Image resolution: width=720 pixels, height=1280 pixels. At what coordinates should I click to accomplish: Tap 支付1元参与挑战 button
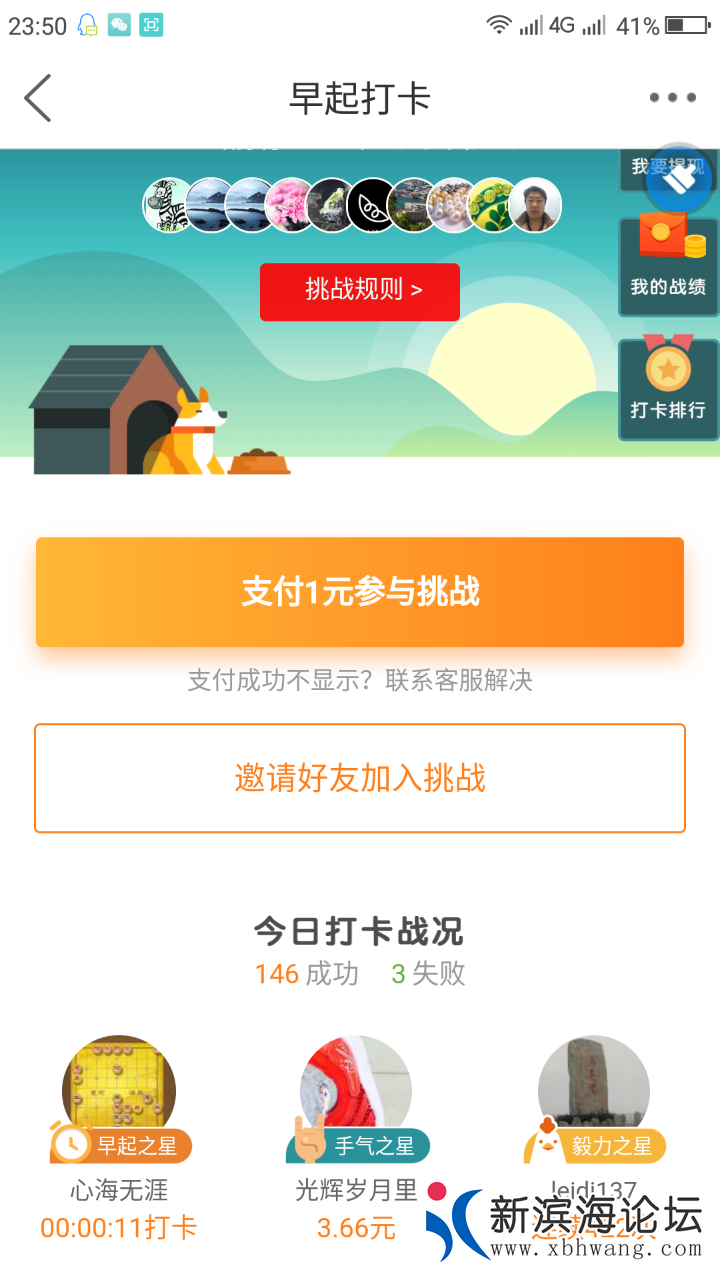click(360, 592)
